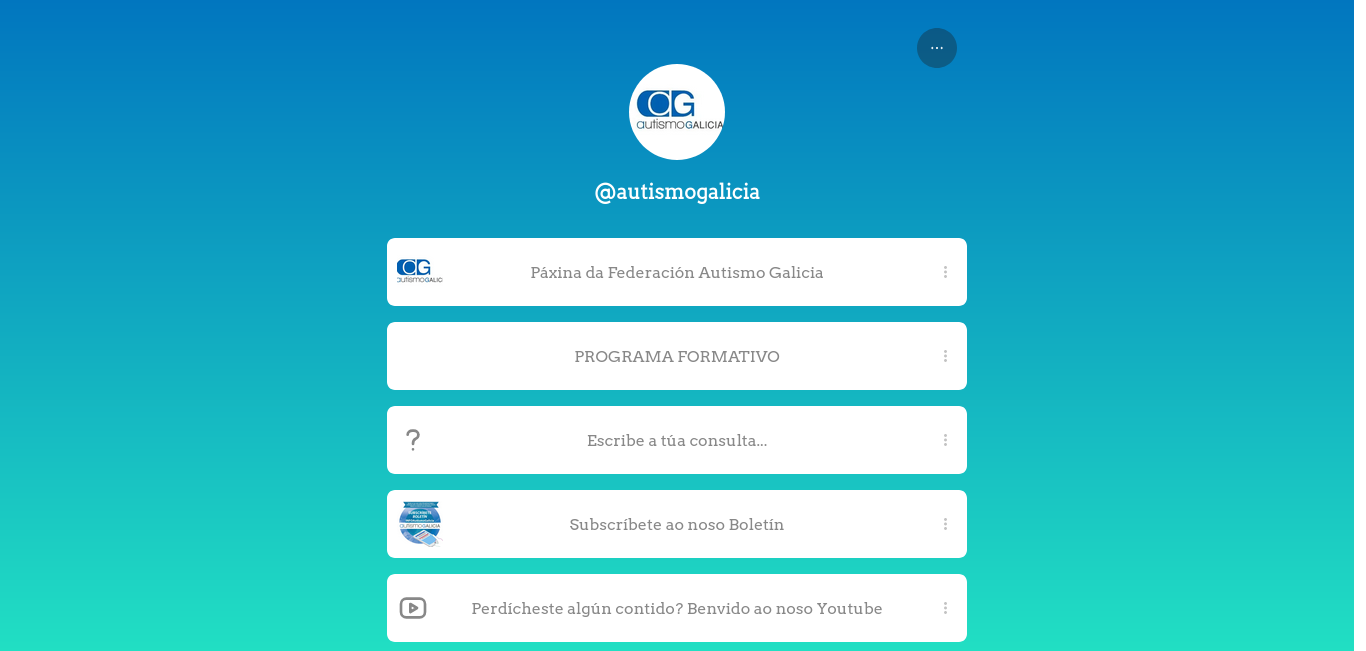
Task: Open the top three-dots share menu
Action: pos(936,48)
